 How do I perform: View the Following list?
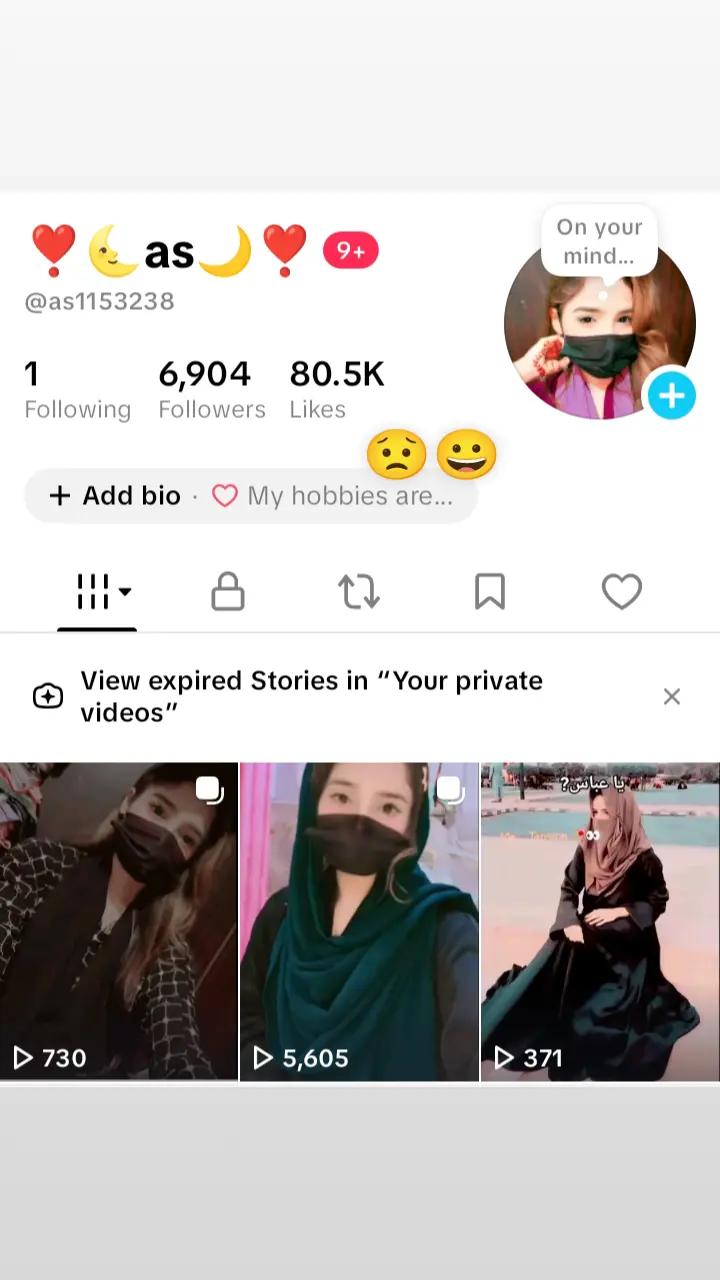coord(77,389)
